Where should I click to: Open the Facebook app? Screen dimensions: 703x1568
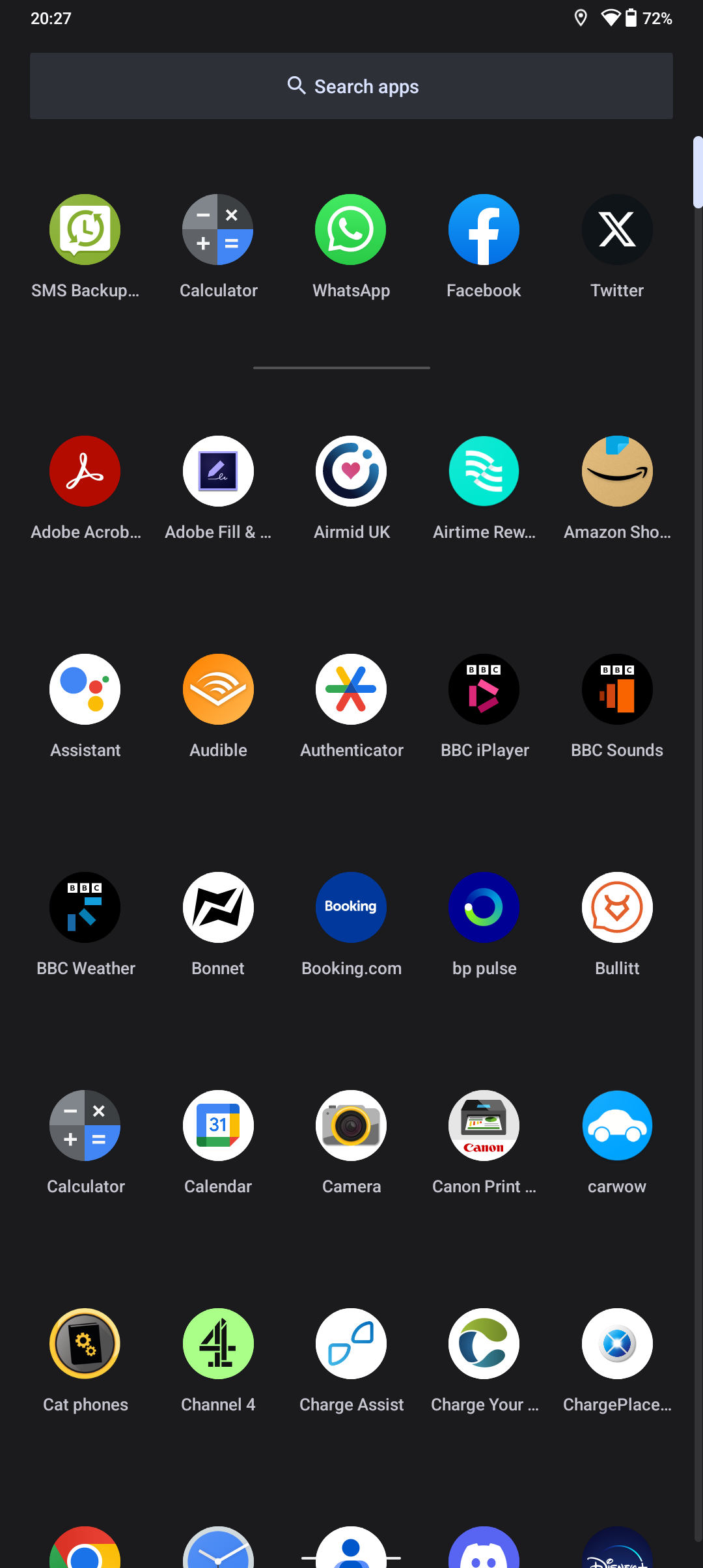484,230
